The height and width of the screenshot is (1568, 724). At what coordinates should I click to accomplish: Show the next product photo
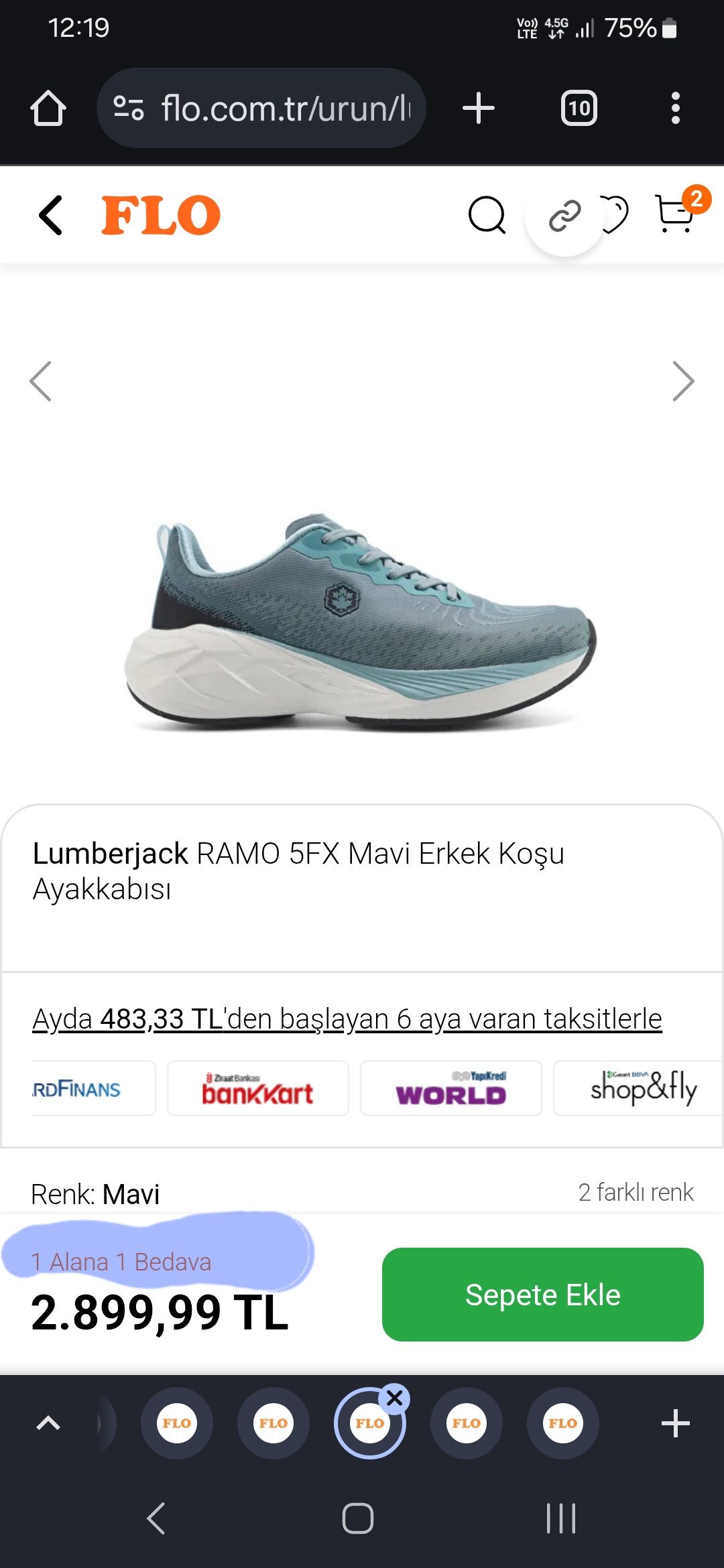683,381
